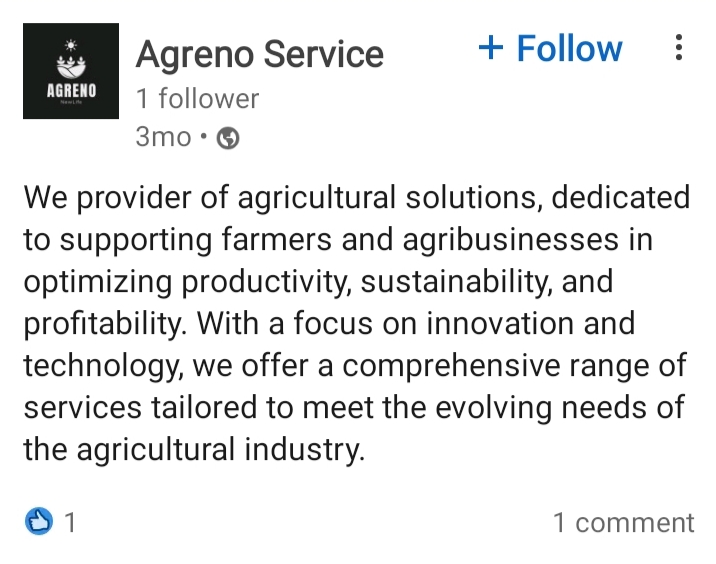The height and width of the screenshot is (564, 716).
Task: Open the 1 comment link
Action: tap(623, 522)
